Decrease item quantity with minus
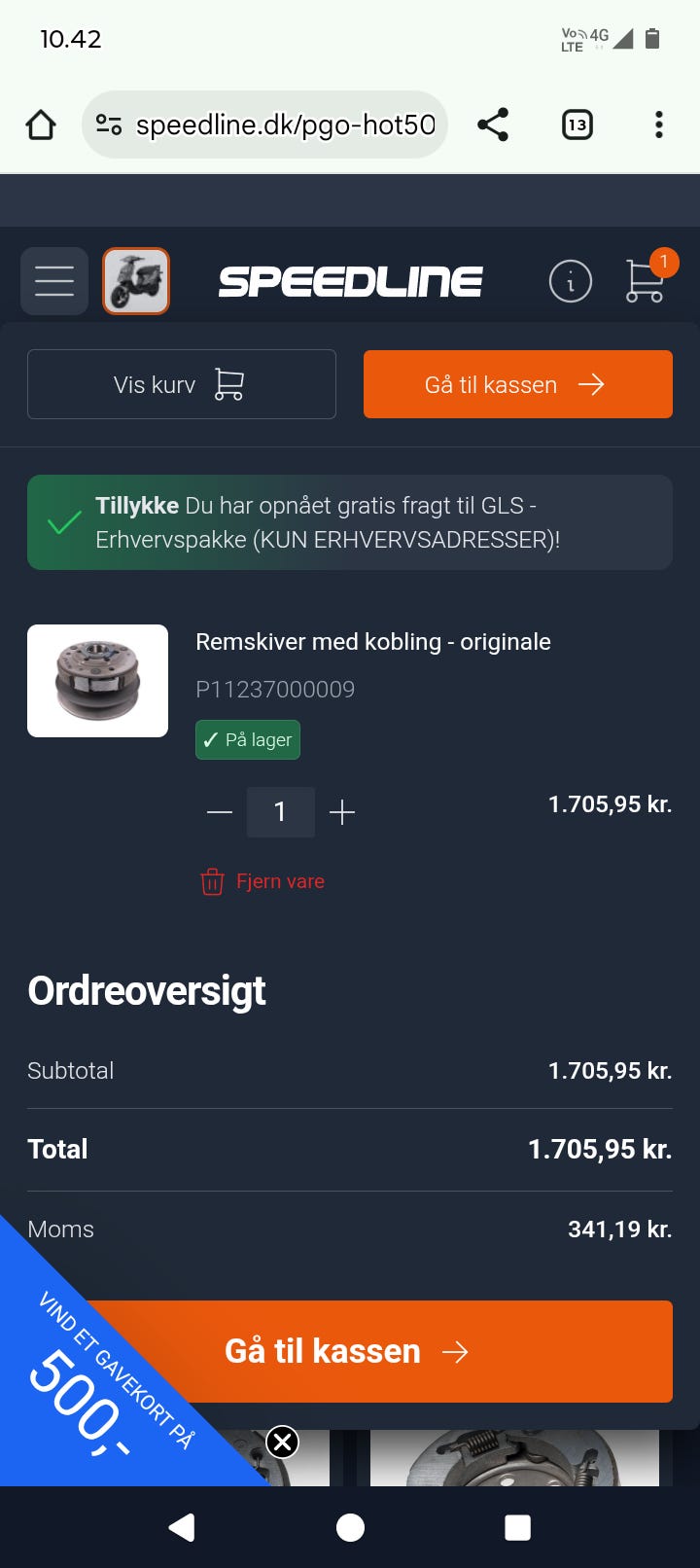This screenshot has width=700, height=1568. [x=220, y=812]
